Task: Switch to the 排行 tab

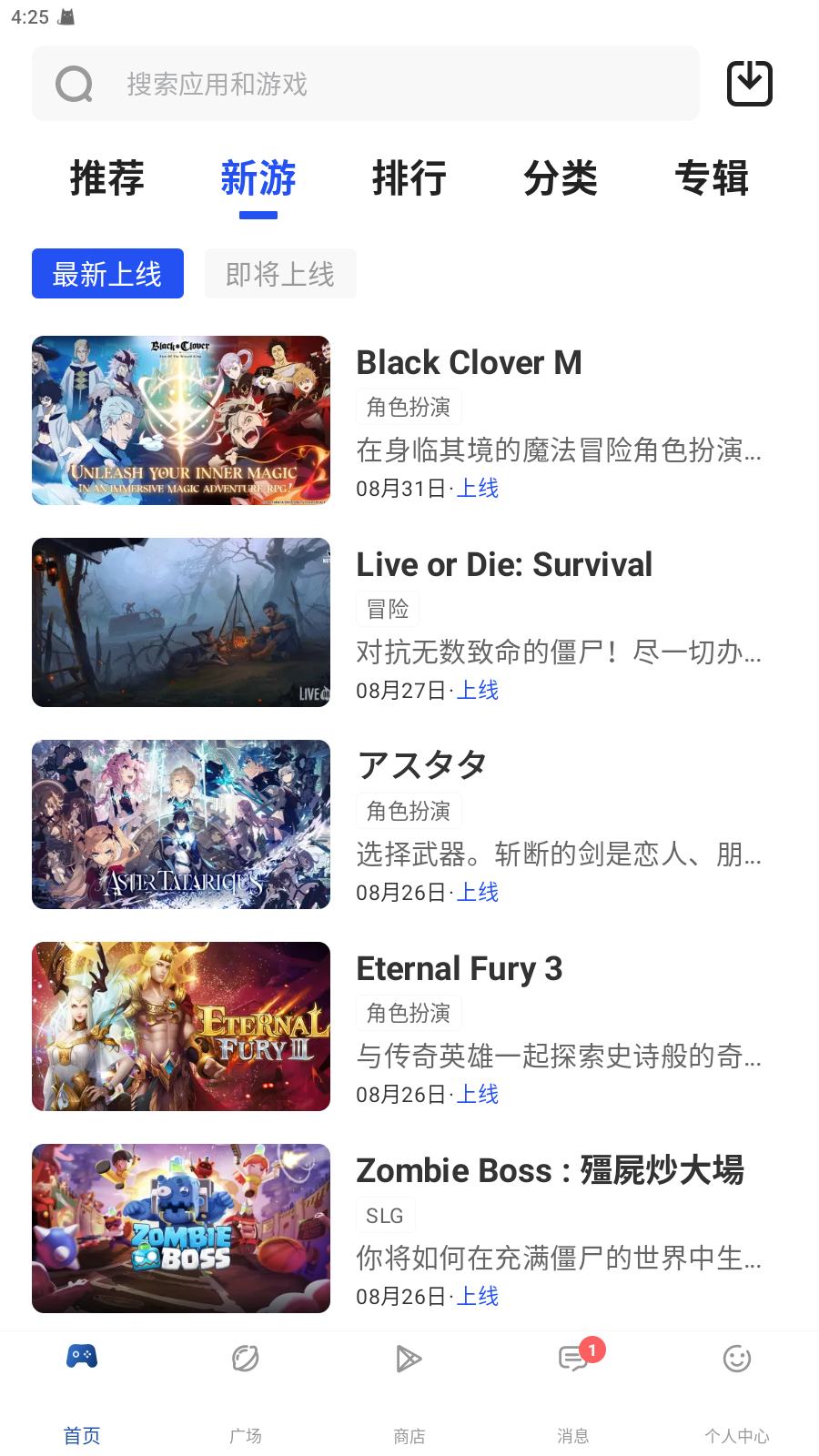Action: point(411,178)
